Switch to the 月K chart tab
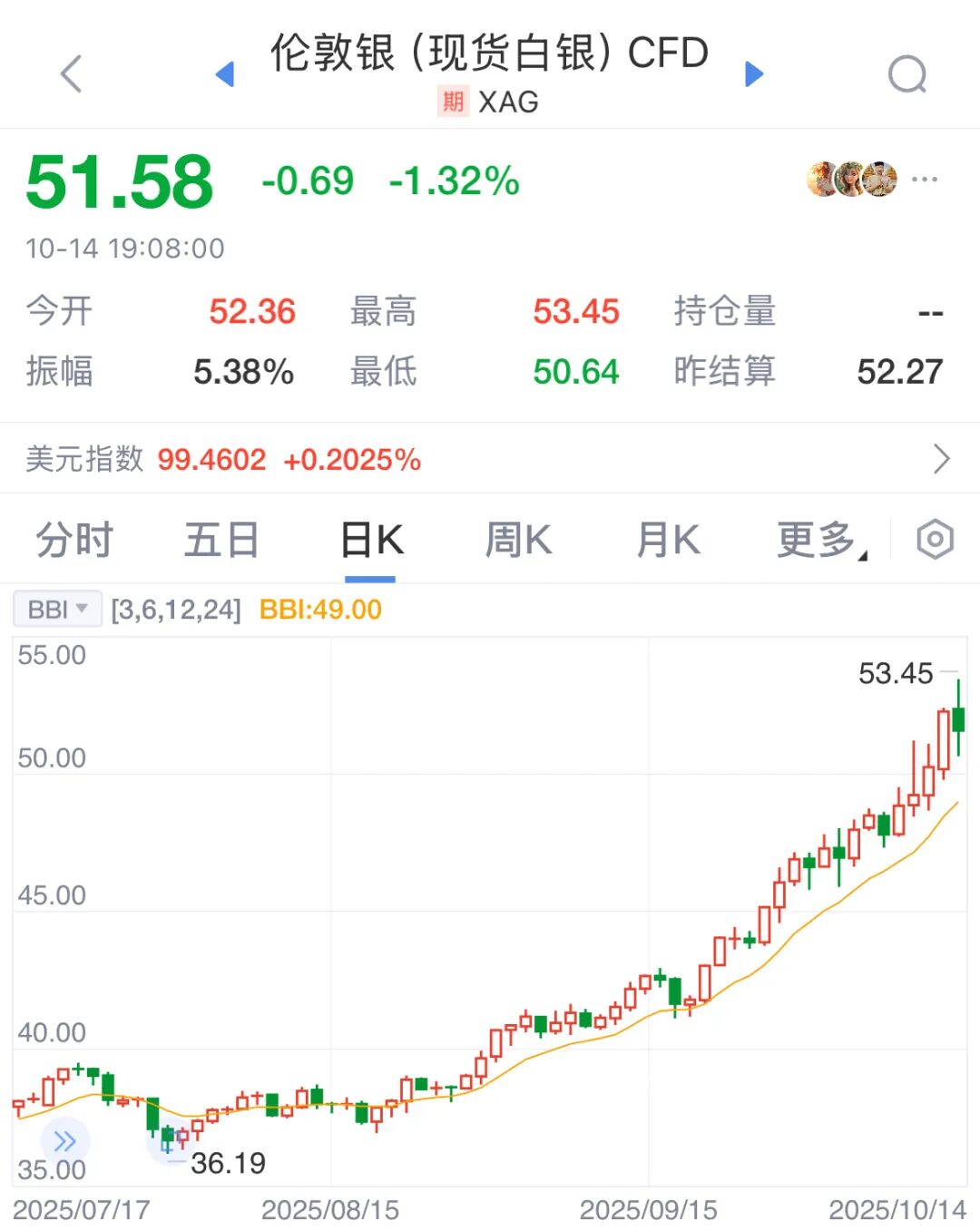 coord(668,541)
